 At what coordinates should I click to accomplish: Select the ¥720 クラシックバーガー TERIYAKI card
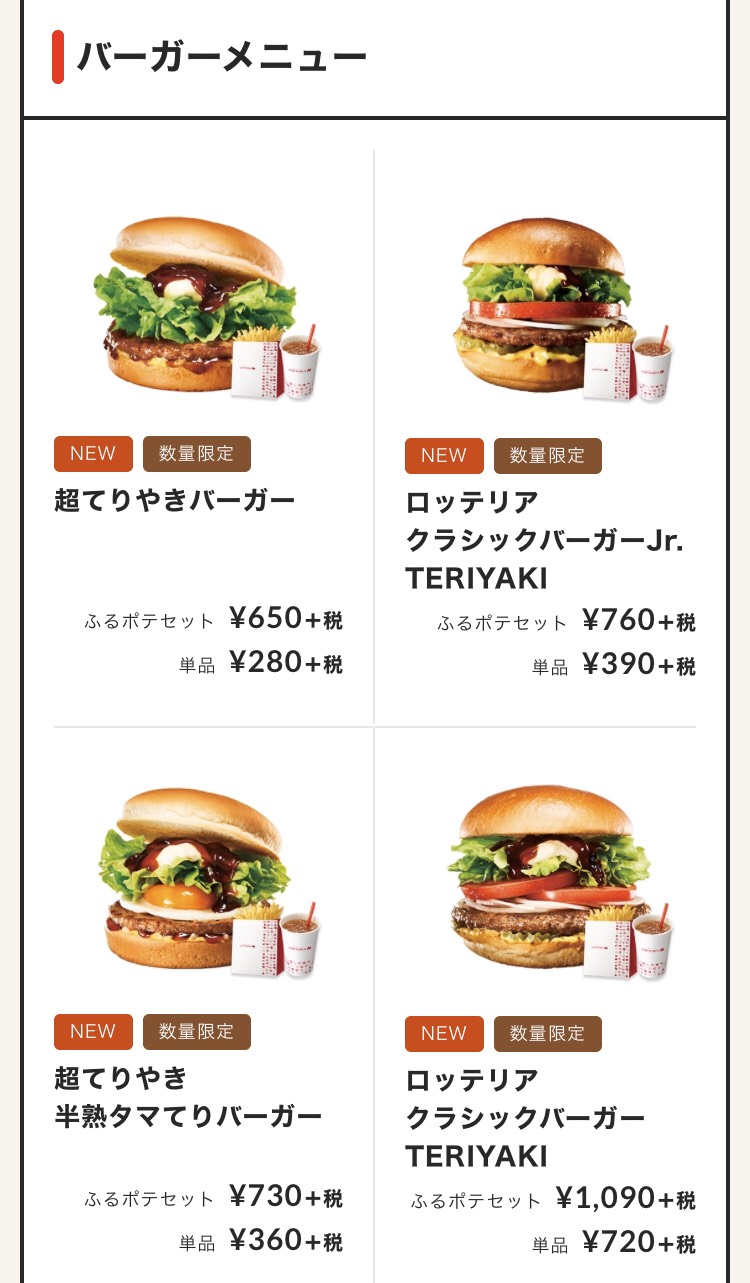point(550,1005)
